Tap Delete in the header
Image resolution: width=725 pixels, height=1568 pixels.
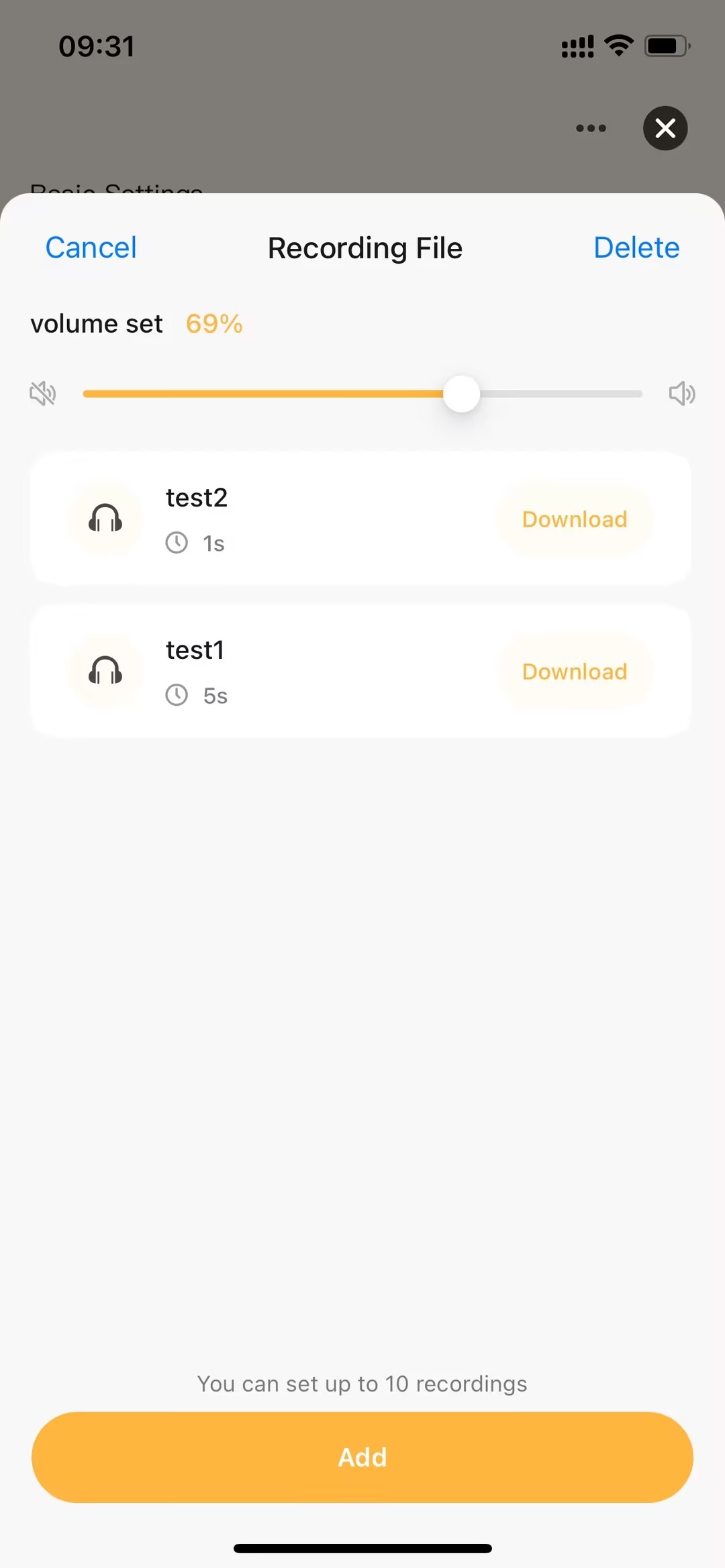[636, 248]
